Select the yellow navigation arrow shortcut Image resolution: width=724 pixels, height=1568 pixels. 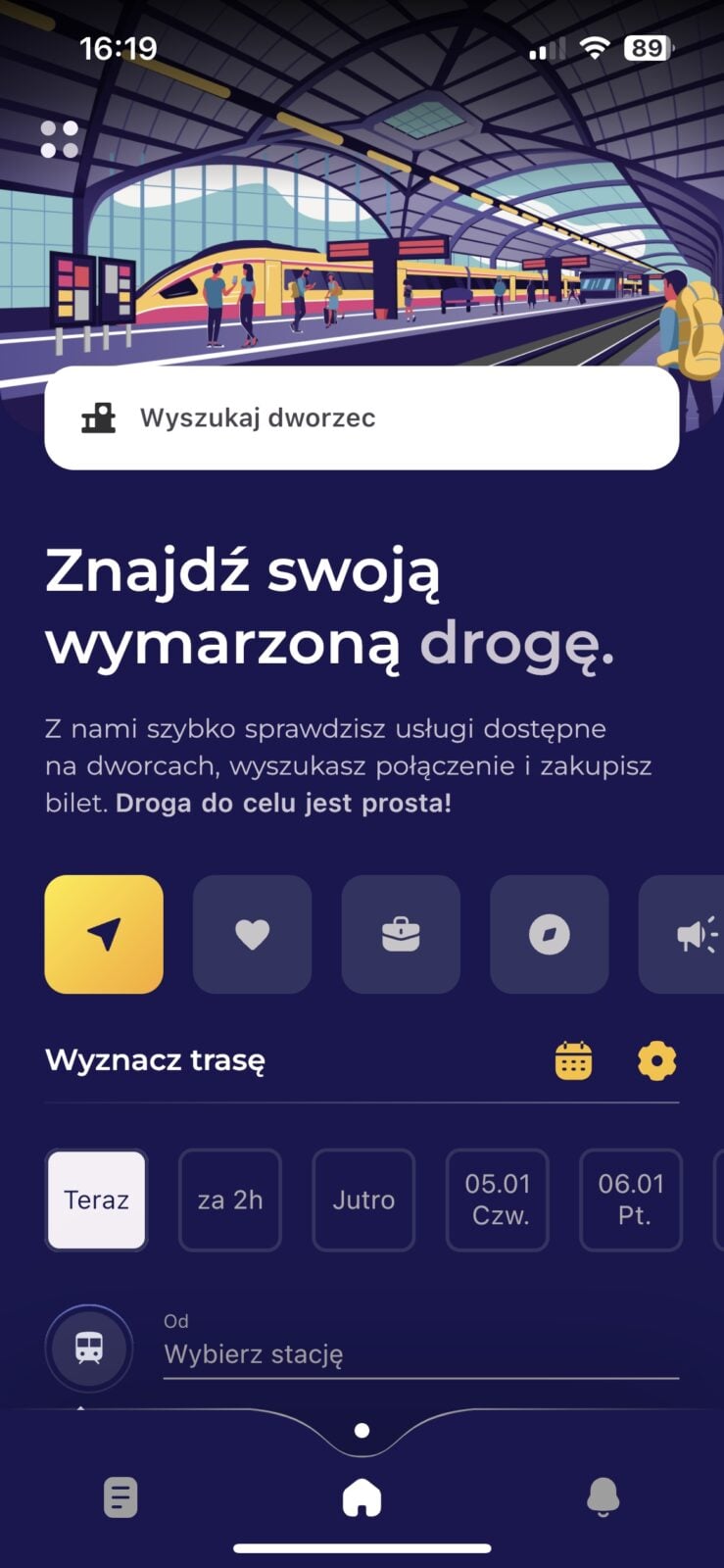[x=104, y=934]
